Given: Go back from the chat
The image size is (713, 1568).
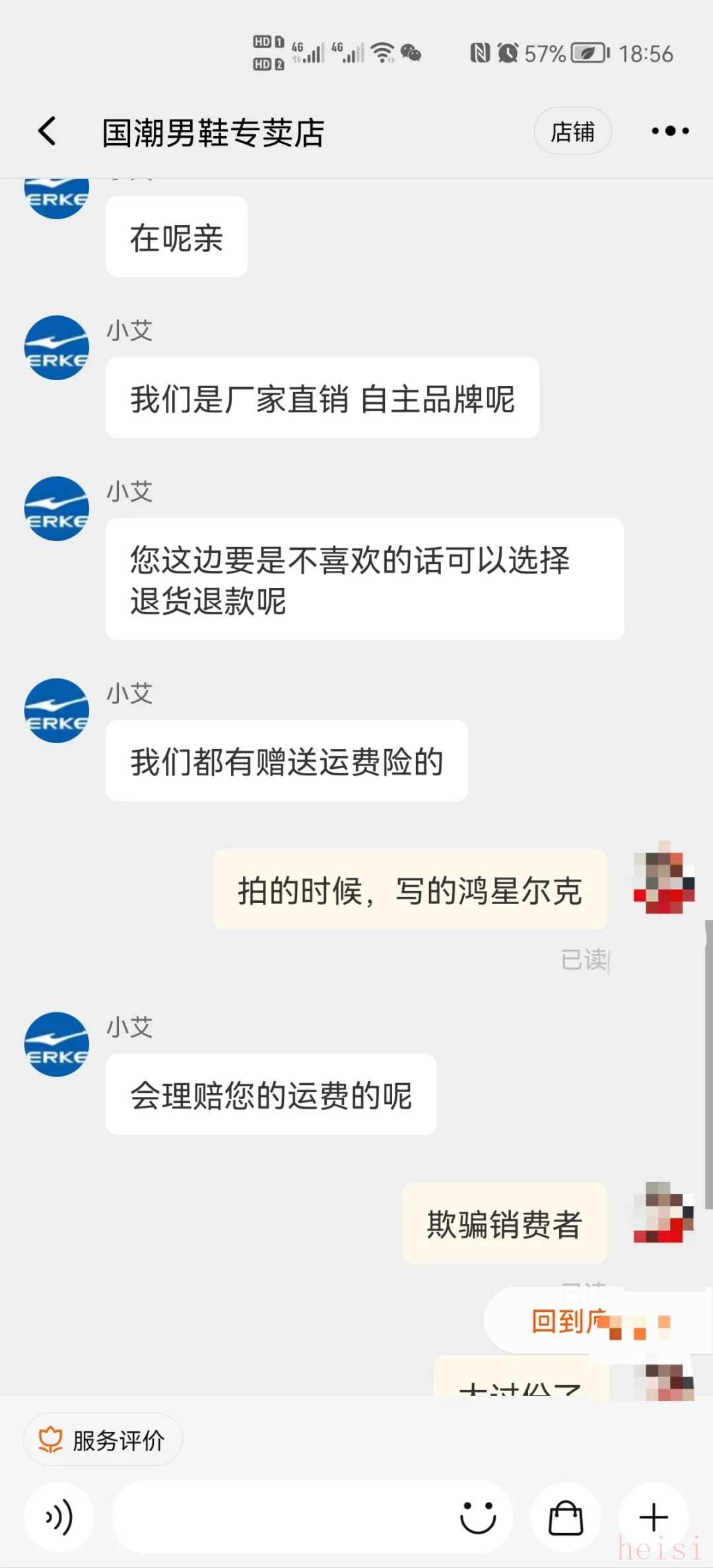Looking at the screenshot, I should point(48,131).
